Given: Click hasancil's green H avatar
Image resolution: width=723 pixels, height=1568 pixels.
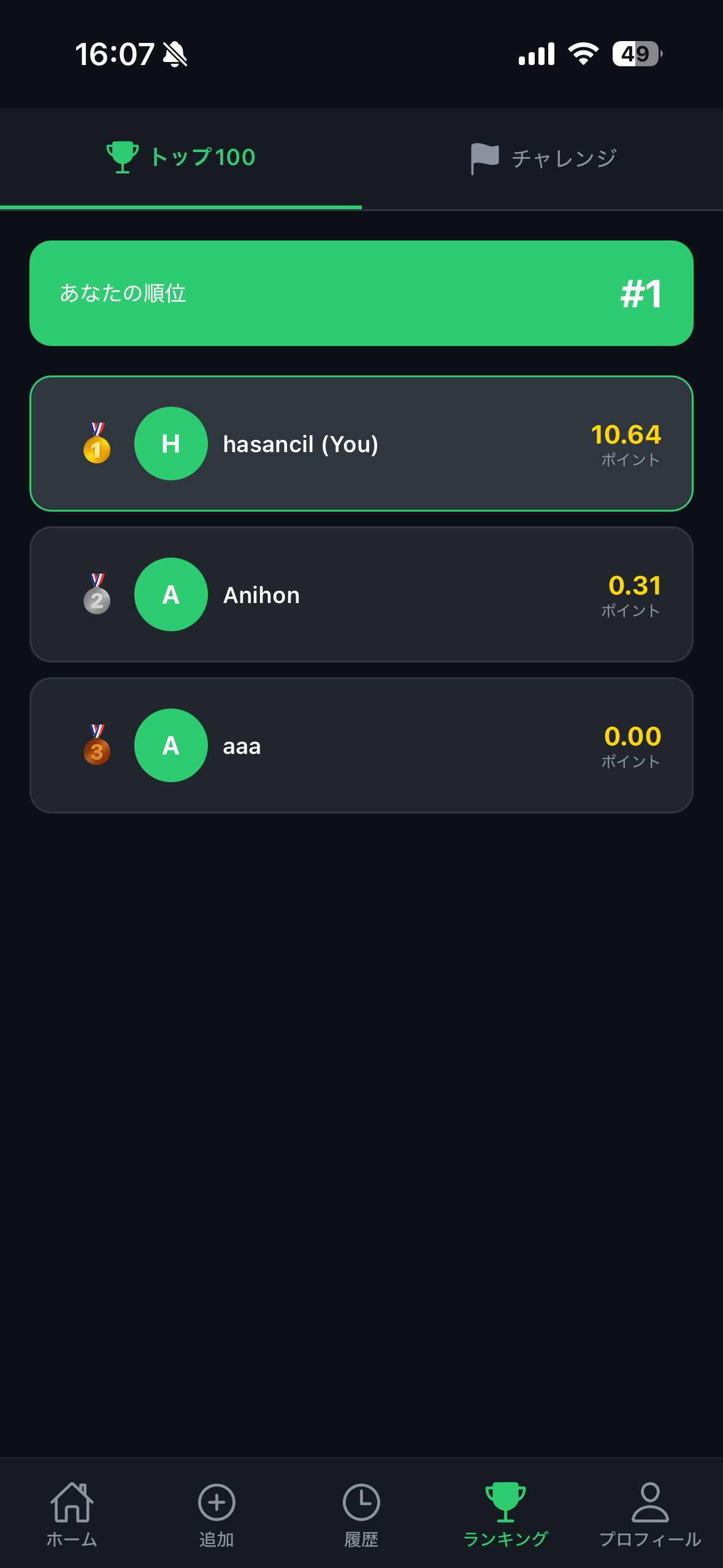Looking at the screenshot, I should 171,443.
